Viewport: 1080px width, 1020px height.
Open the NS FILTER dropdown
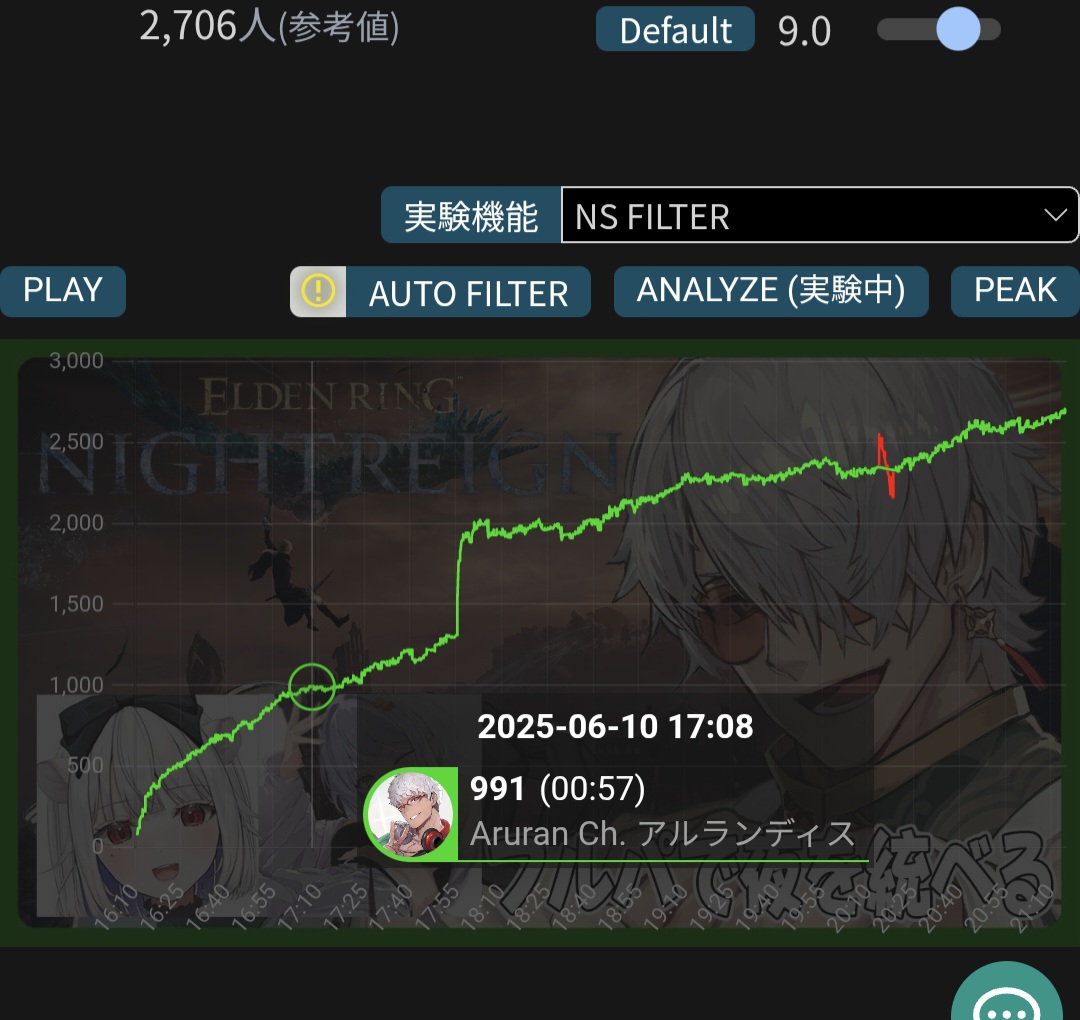coord(819,215)
